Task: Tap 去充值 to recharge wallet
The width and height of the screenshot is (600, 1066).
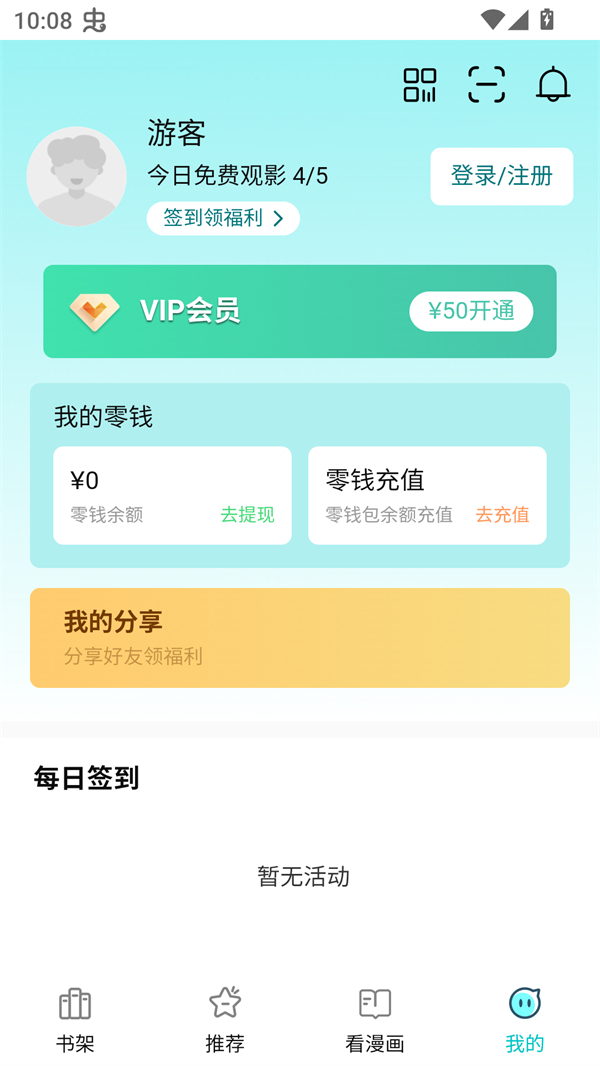Action: tap(502, 515)
